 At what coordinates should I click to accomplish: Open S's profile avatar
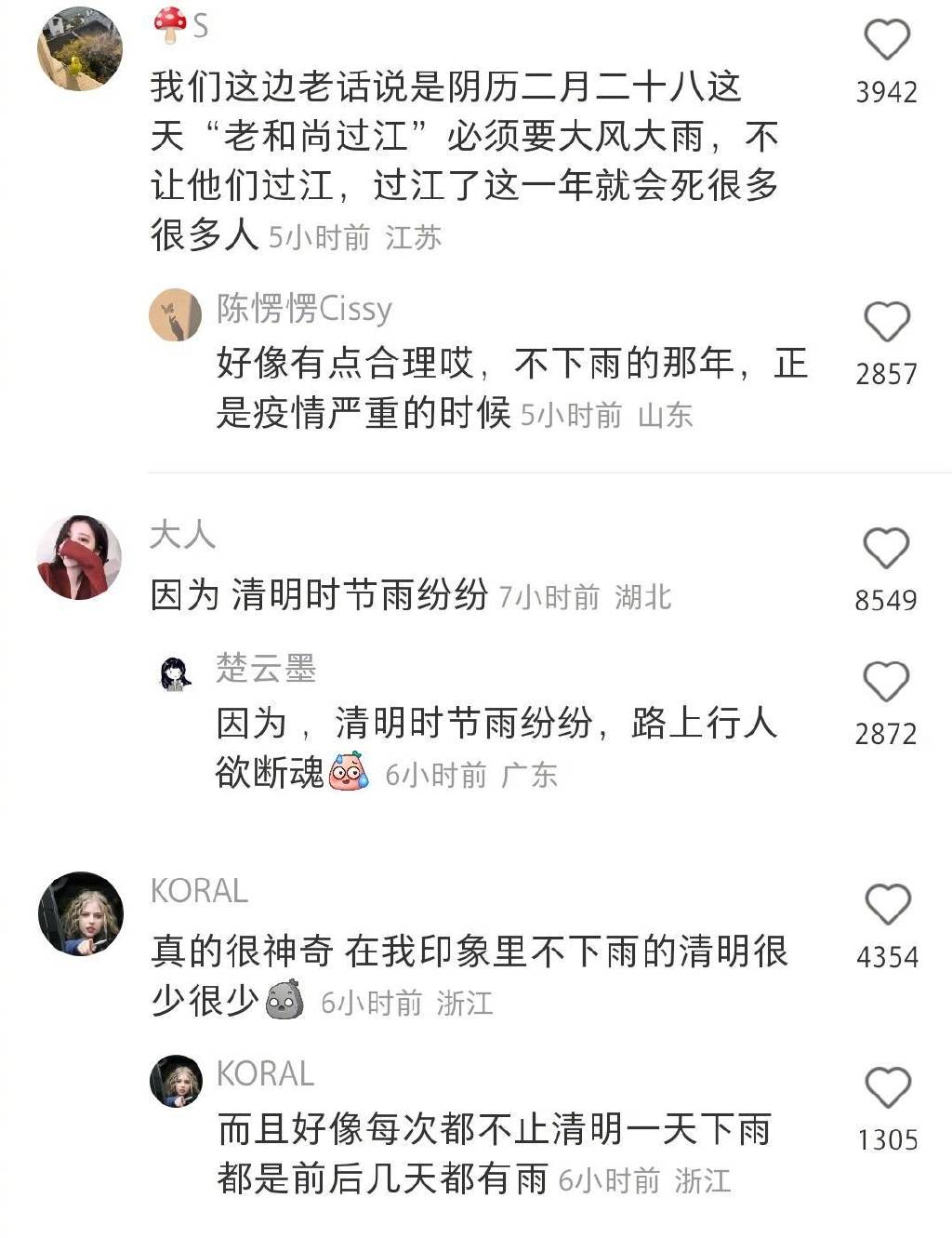pos(80,48)
